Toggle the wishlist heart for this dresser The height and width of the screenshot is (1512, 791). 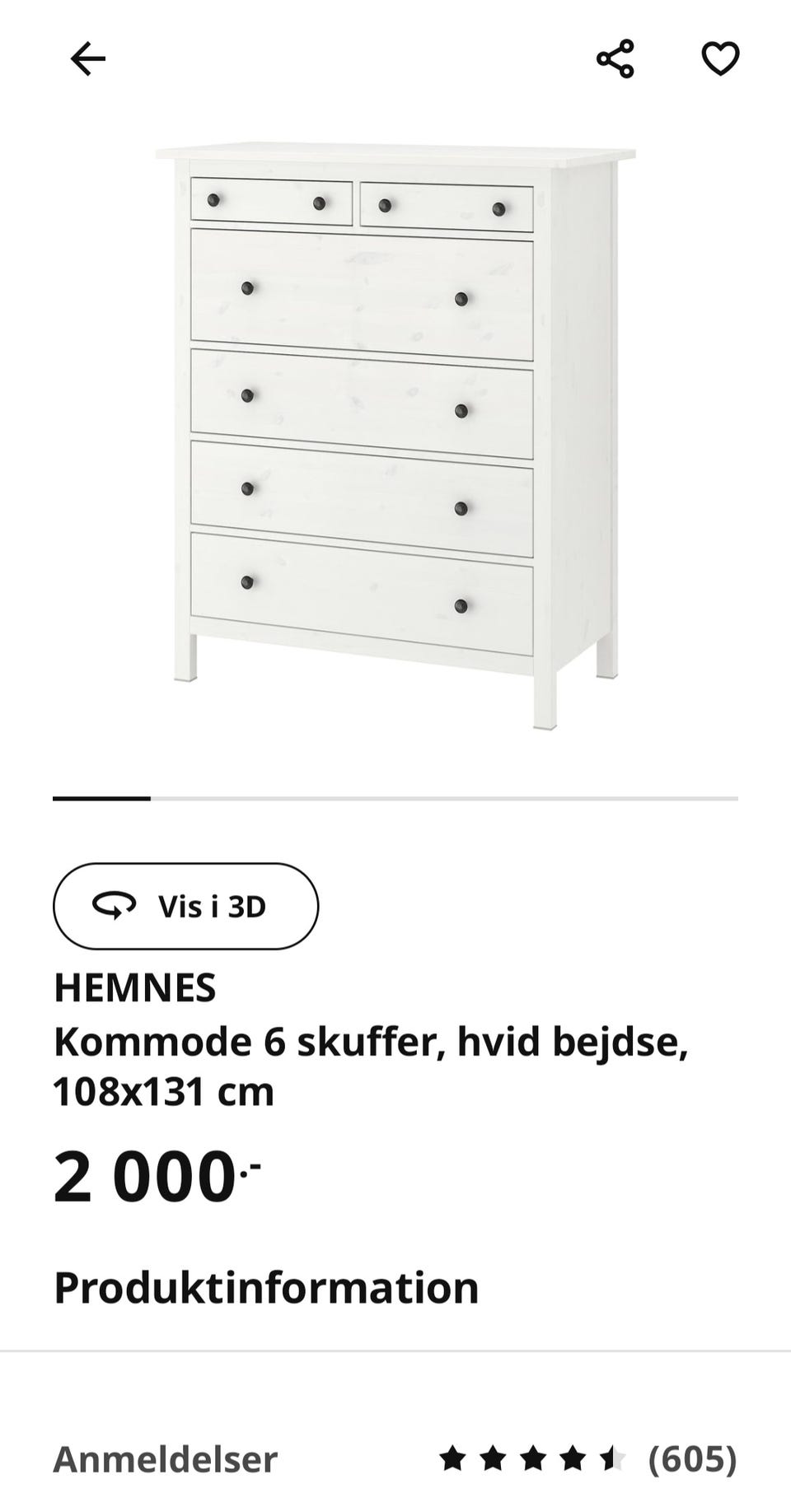coord(721,58)
